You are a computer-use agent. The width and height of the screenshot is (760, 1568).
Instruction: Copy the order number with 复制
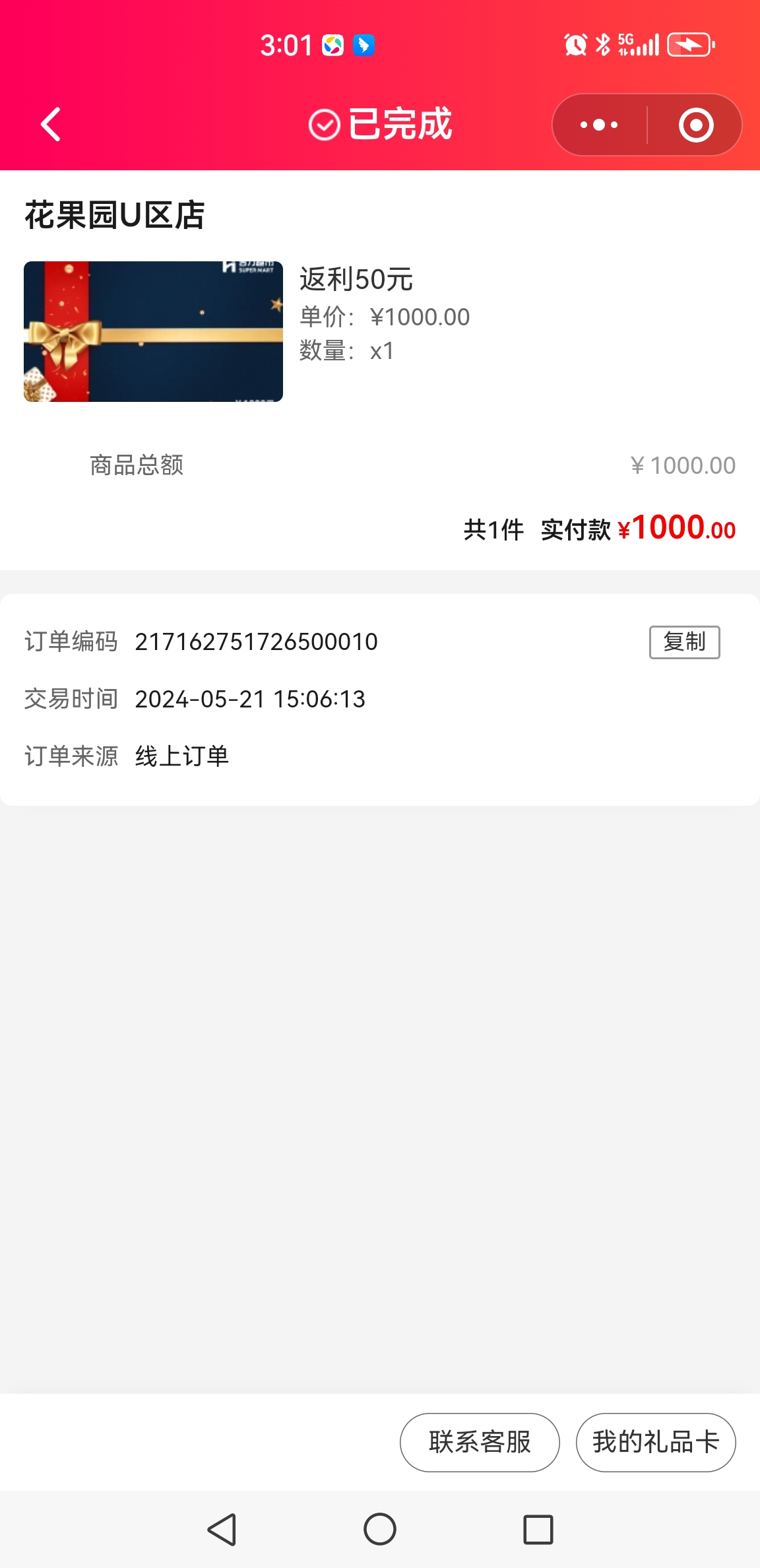click(x=684, y=642)
